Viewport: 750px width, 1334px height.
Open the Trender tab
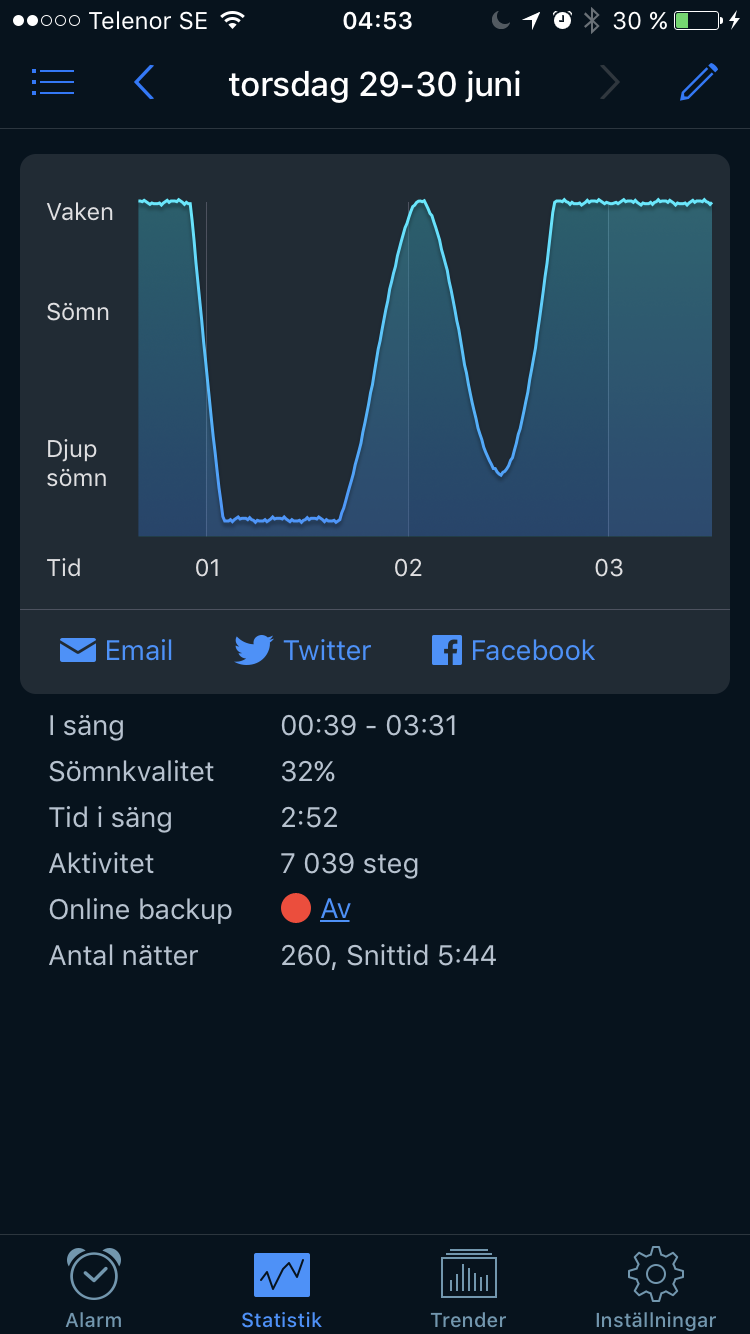[468, 1288]
